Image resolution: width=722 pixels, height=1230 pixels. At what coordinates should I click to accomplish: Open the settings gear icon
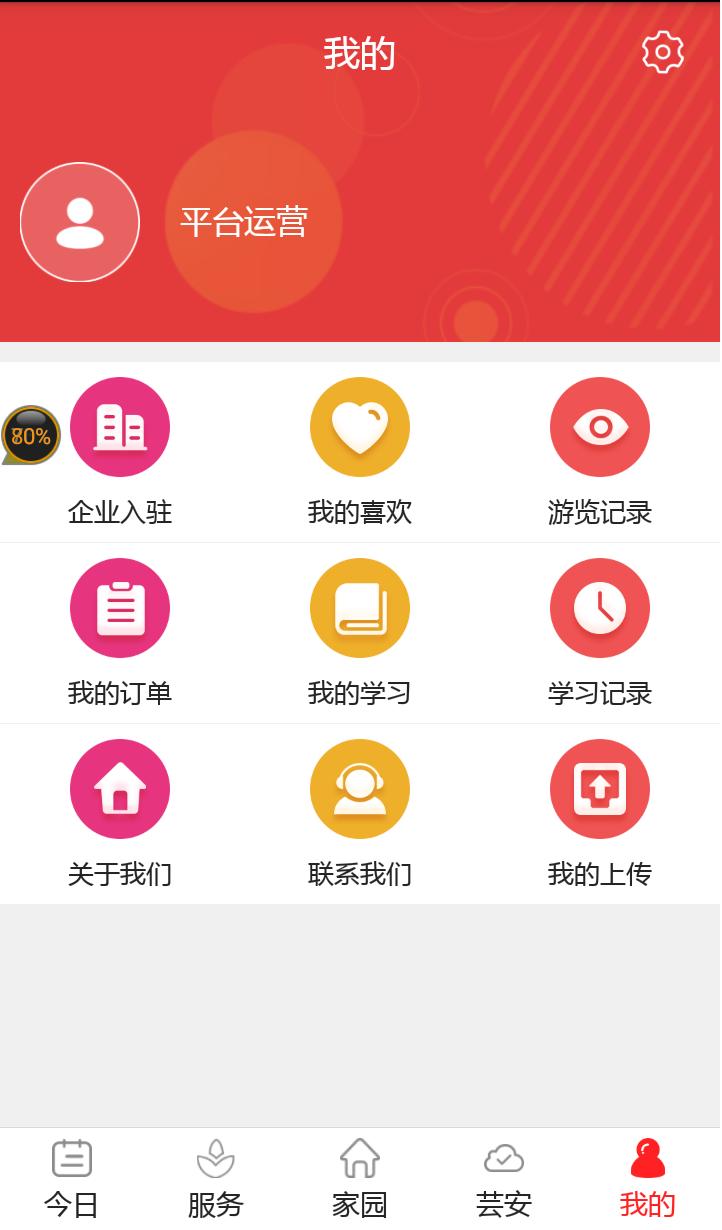point(662,52)
